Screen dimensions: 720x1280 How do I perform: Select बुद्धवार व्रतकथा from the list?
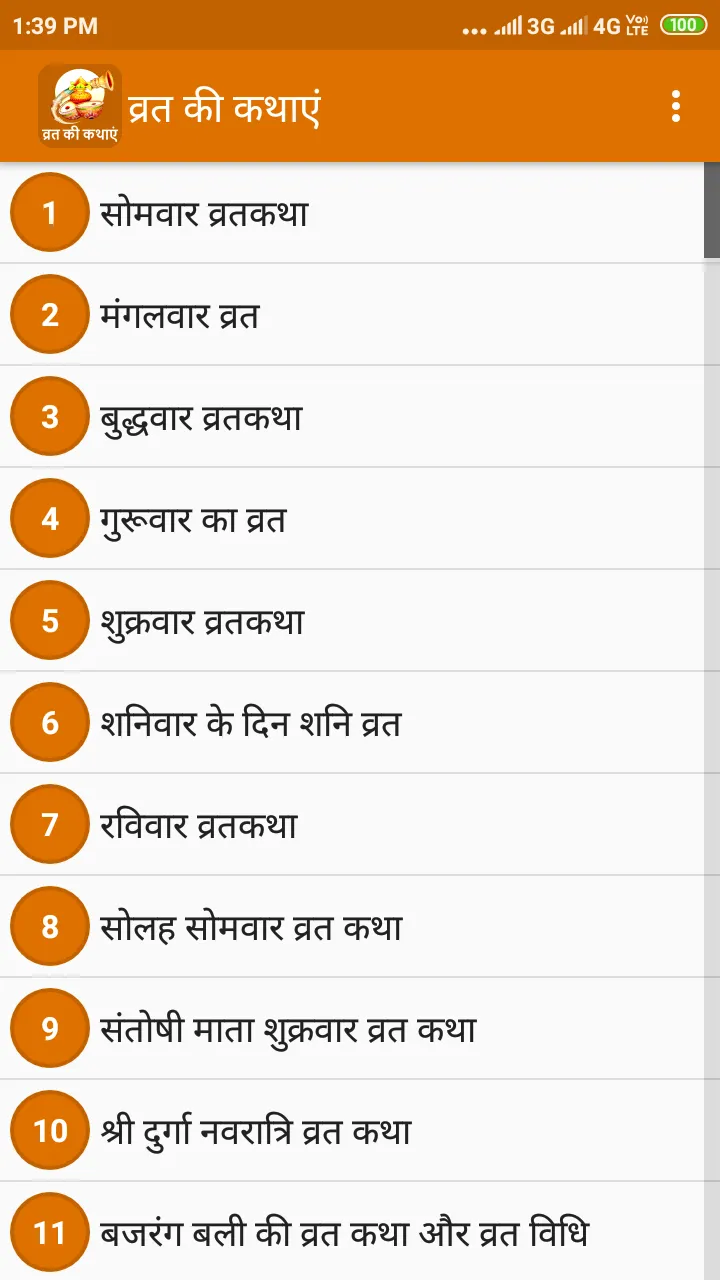(352, 417)
